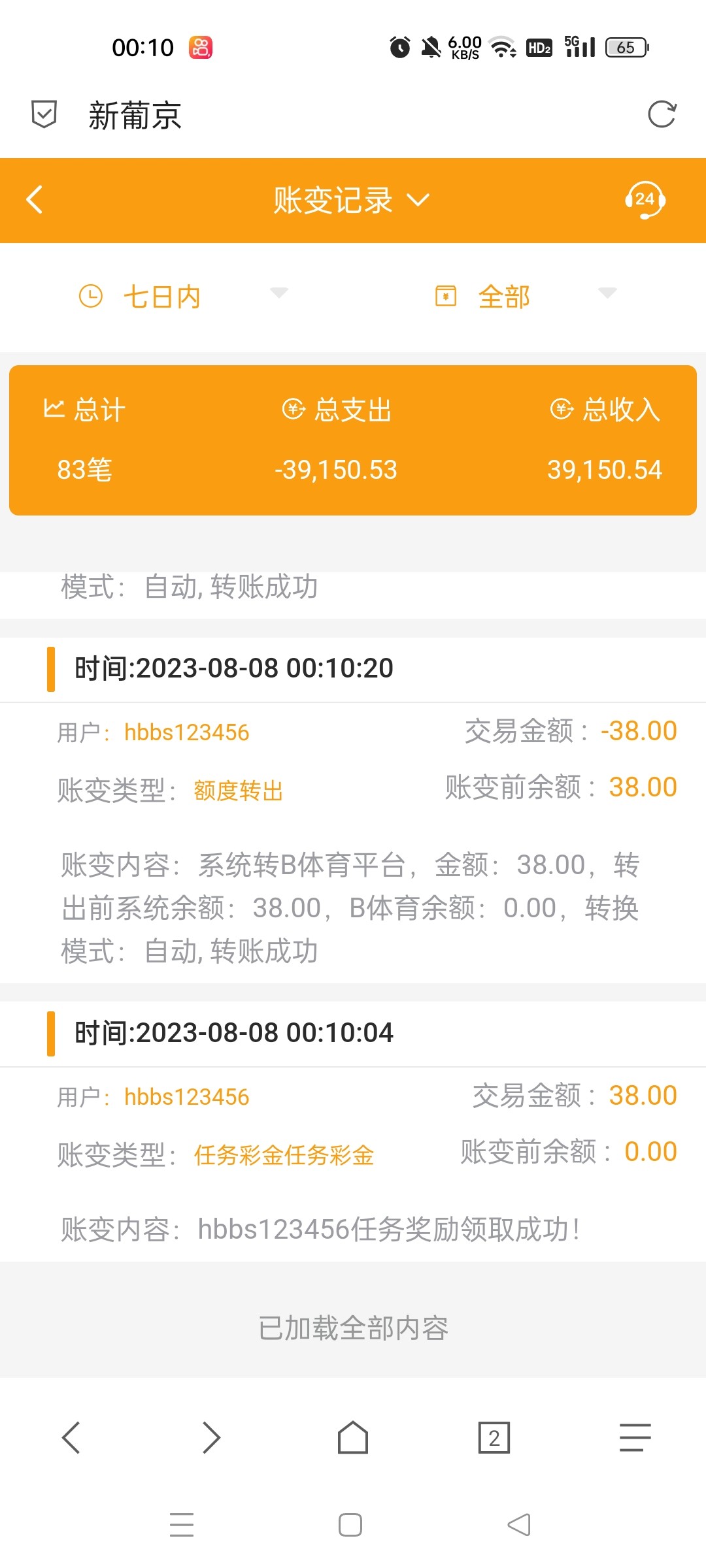Screen dimensions: 706x1568
Task: Open the 七日内 time range filter
Action: click(x=183, y=297)
